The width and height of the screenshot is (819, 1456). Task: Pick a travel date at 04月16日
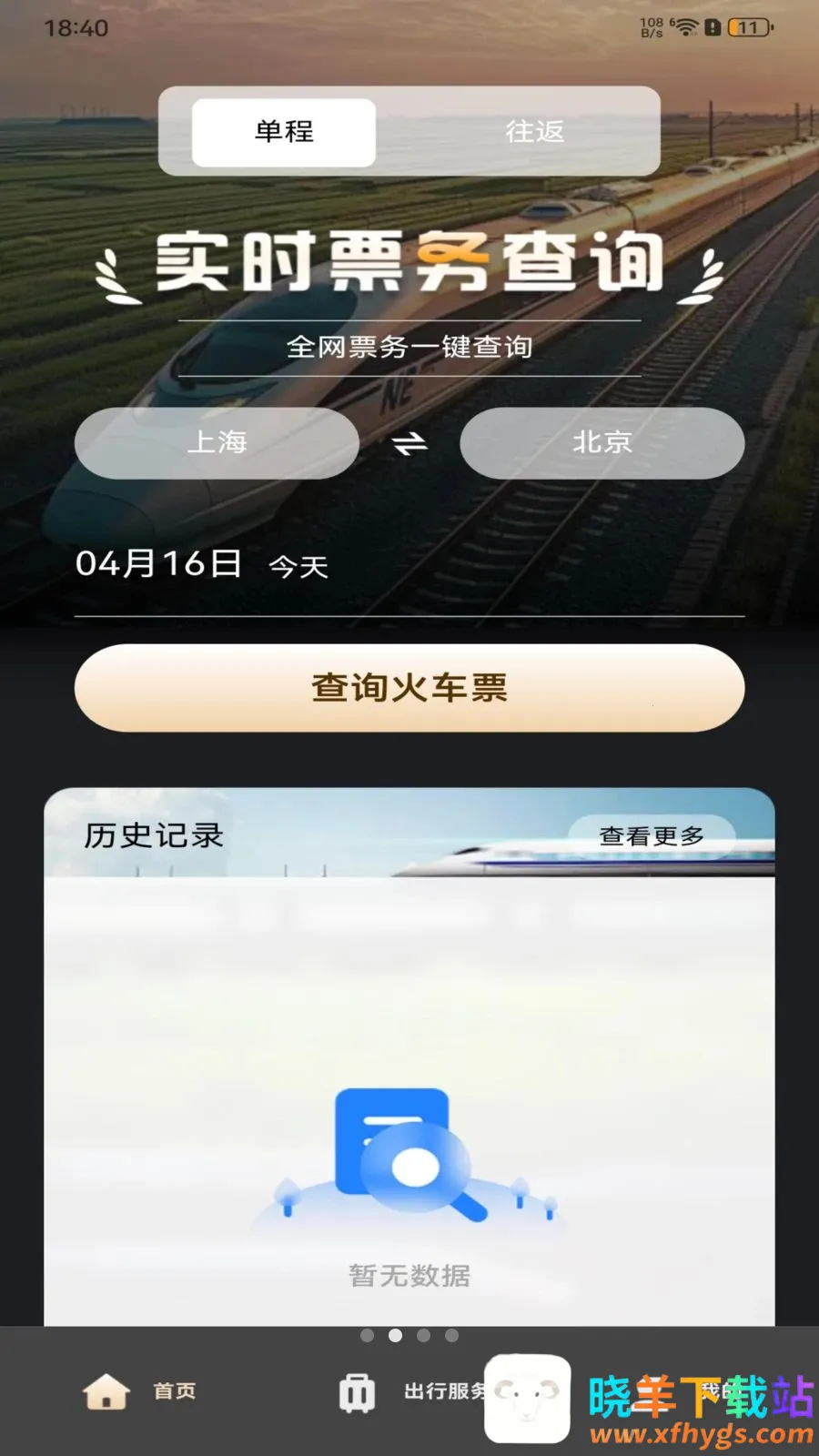[x=158, y=564]
